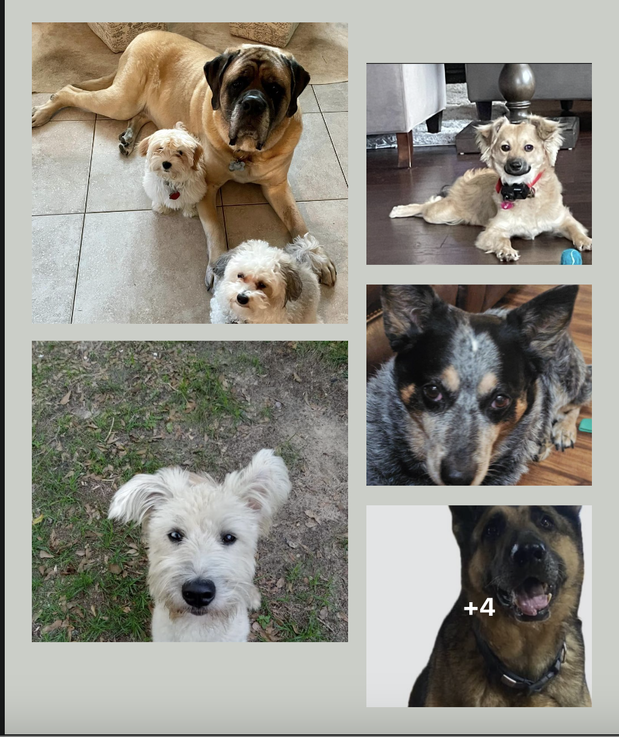Screen dimensions: 619x737
Task: Show the +4 more photos
Action: (x=478, y=606)
